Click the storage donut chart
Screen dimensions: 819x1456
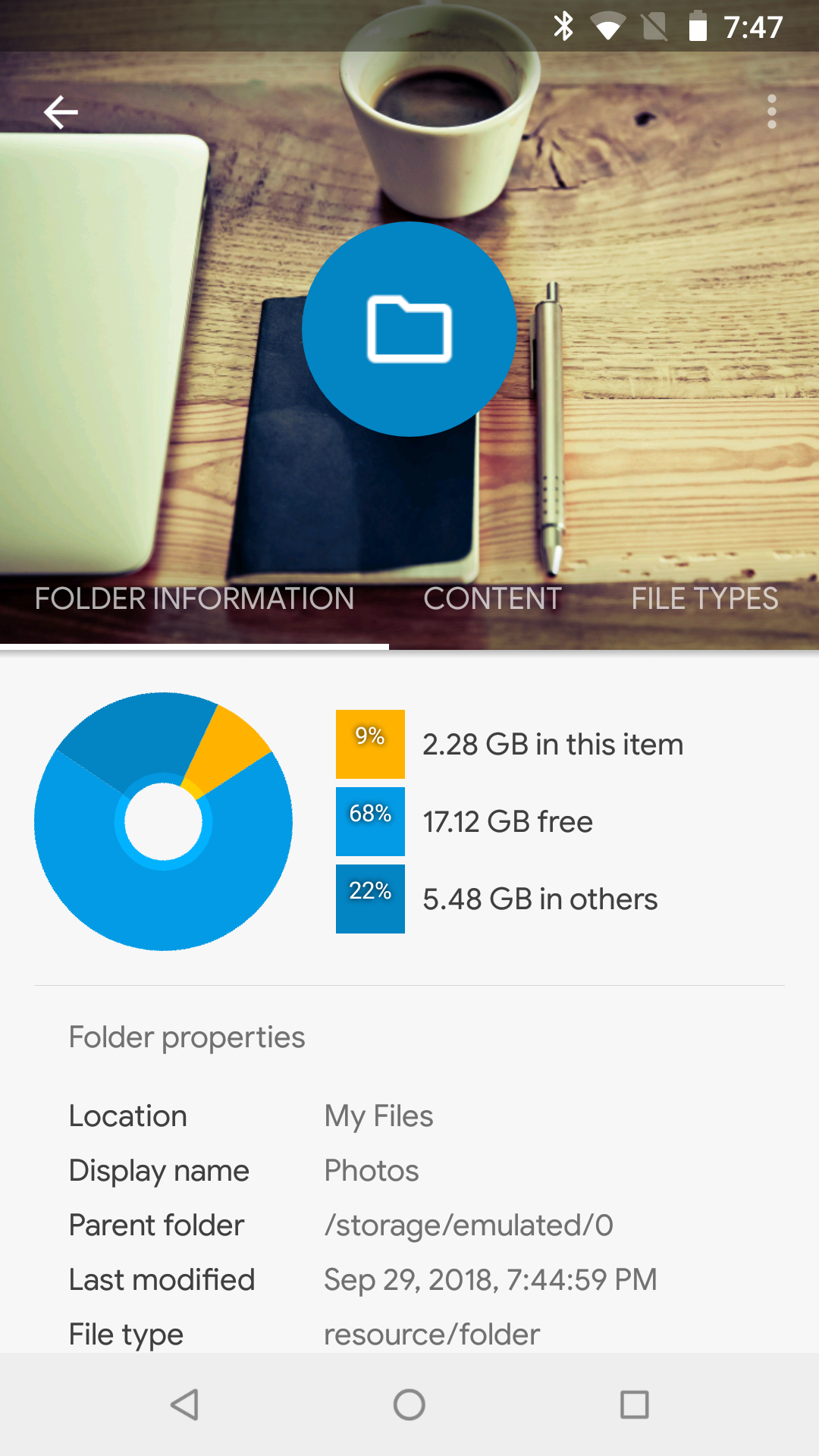162,819
